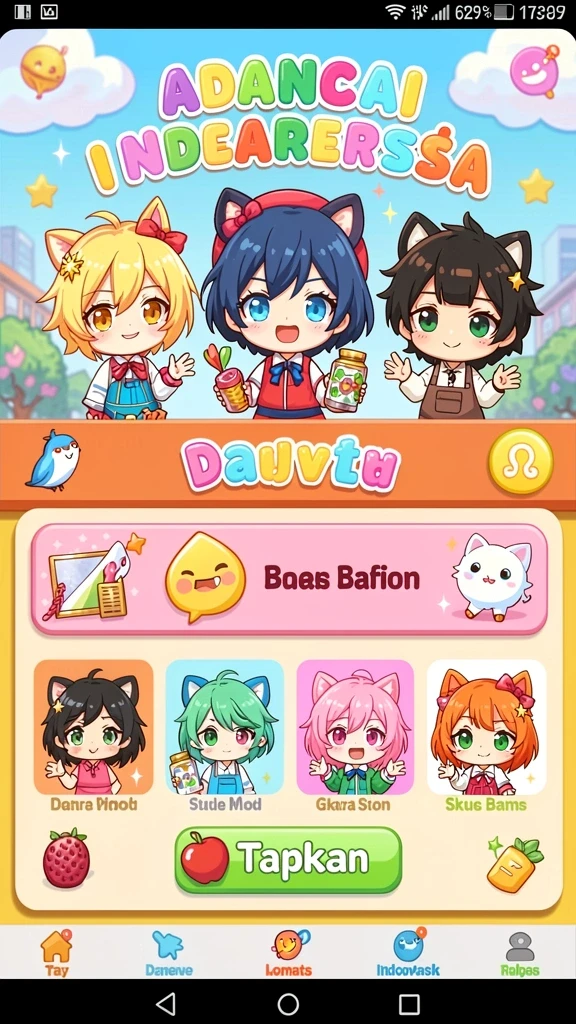The width and height of the screenshot is (576, 1024).
Task: Switch to the Tay home tab
Action: point(56,953)
